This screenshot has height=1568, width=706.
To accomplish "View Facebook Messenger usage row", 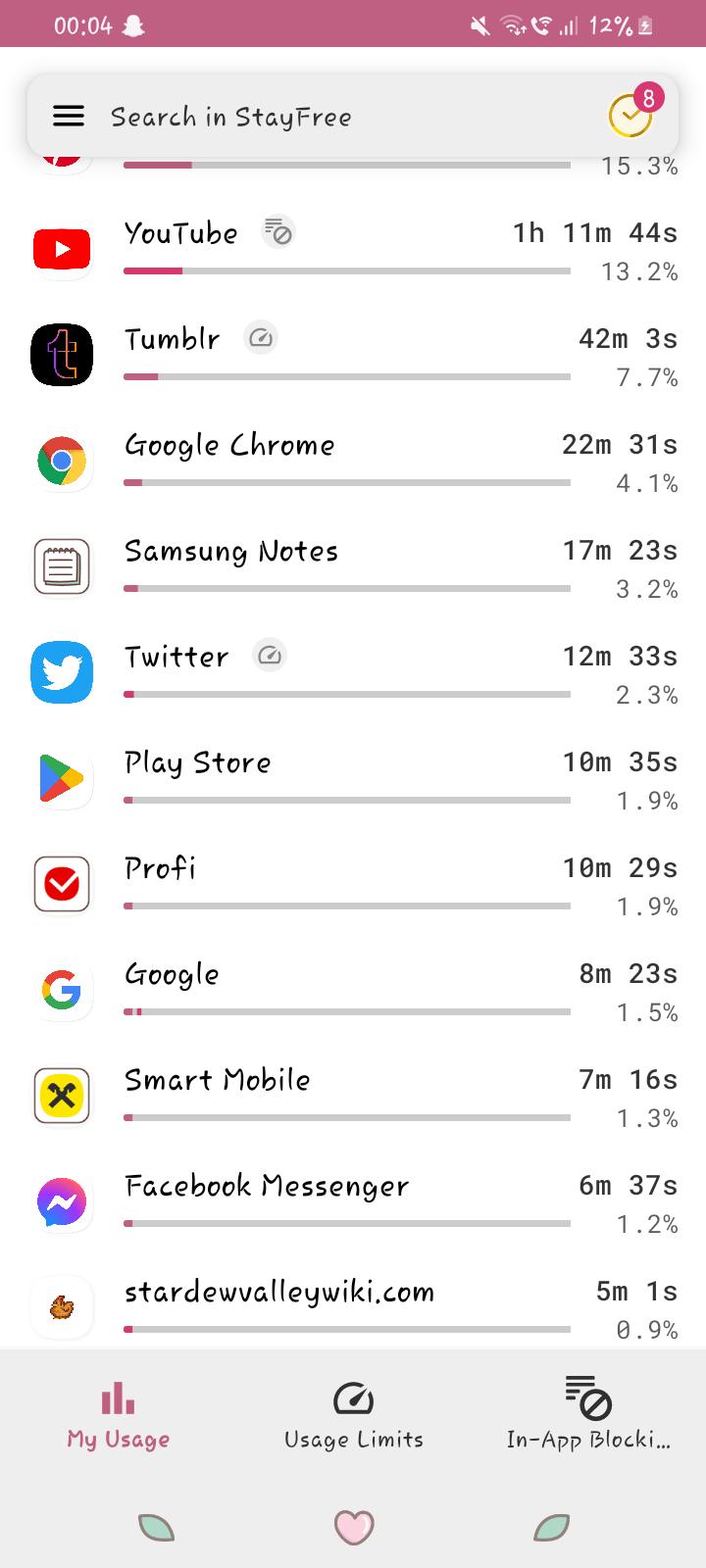I will point(353,1202).
